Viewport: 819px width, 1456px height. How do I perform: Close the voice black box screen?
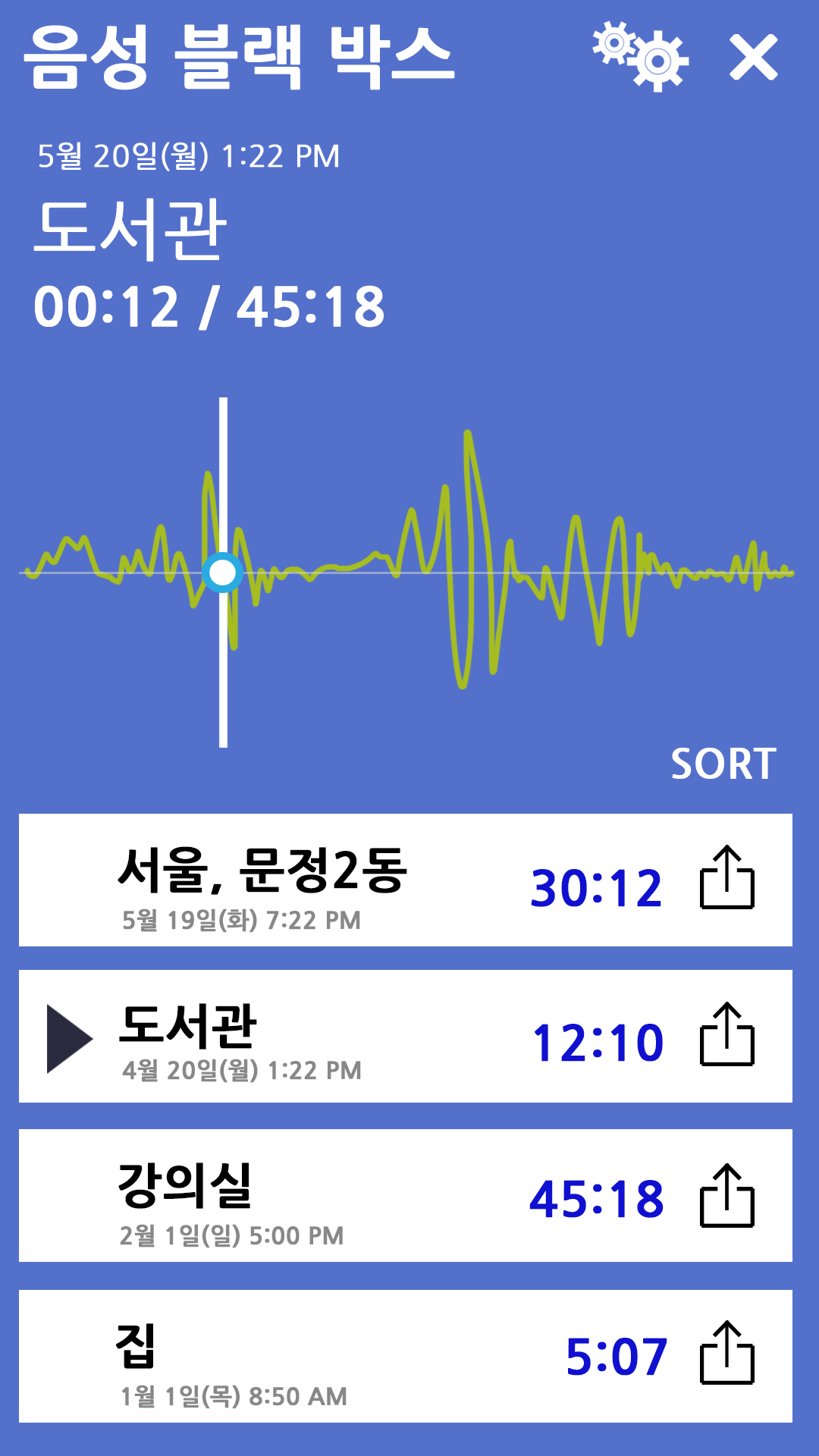[x=753, y=57]
